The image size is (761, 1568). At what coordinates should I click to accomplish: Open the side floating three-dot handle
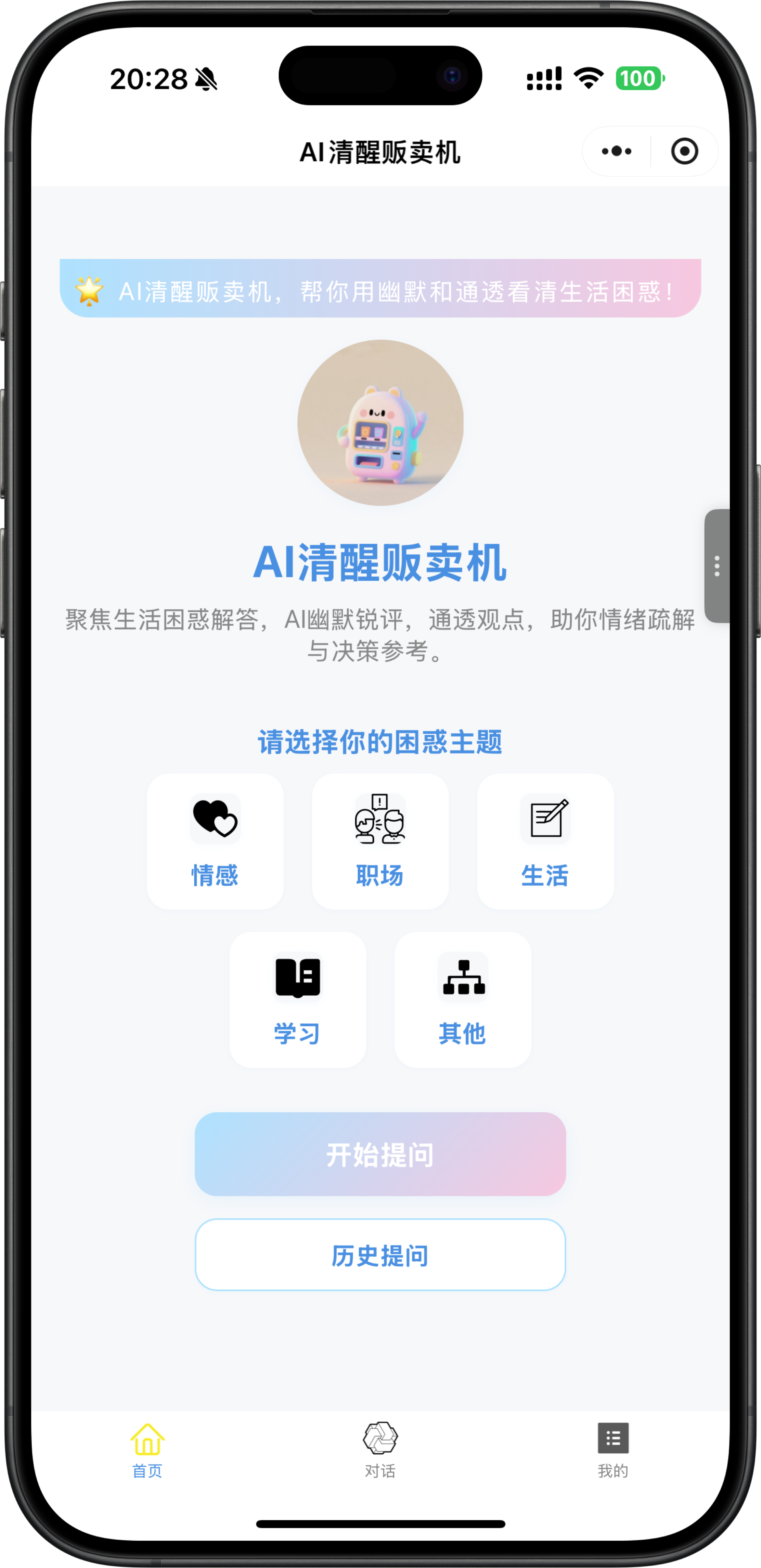pos(716,565)
